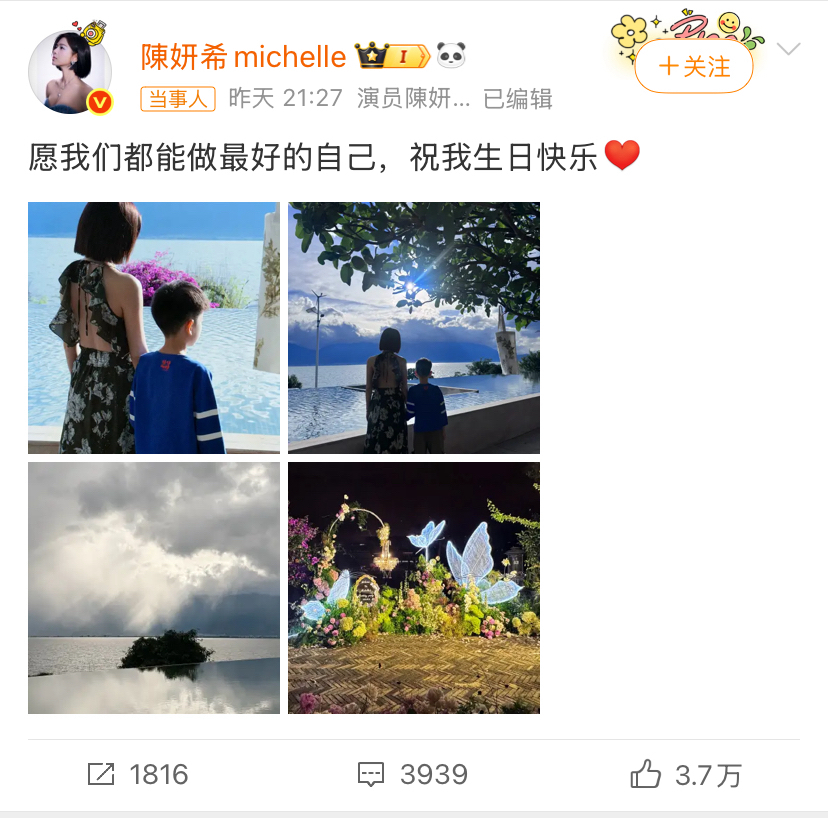Open the 3939 comments
The height and width of the screenshot is (818, 828).
pyautogui.click(x=413, y=774)
